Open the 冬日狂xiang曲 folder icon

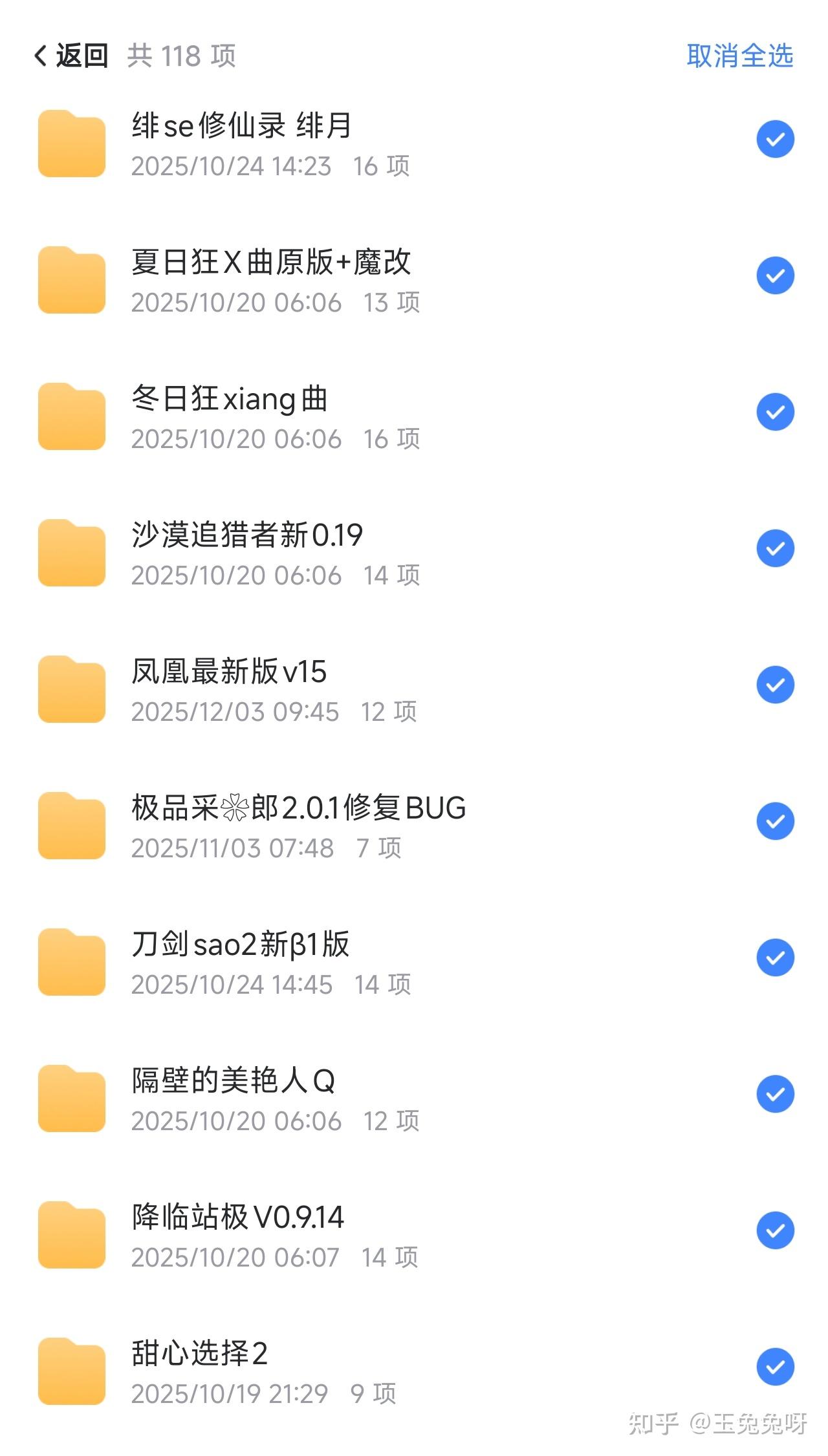tap(71, 416)
